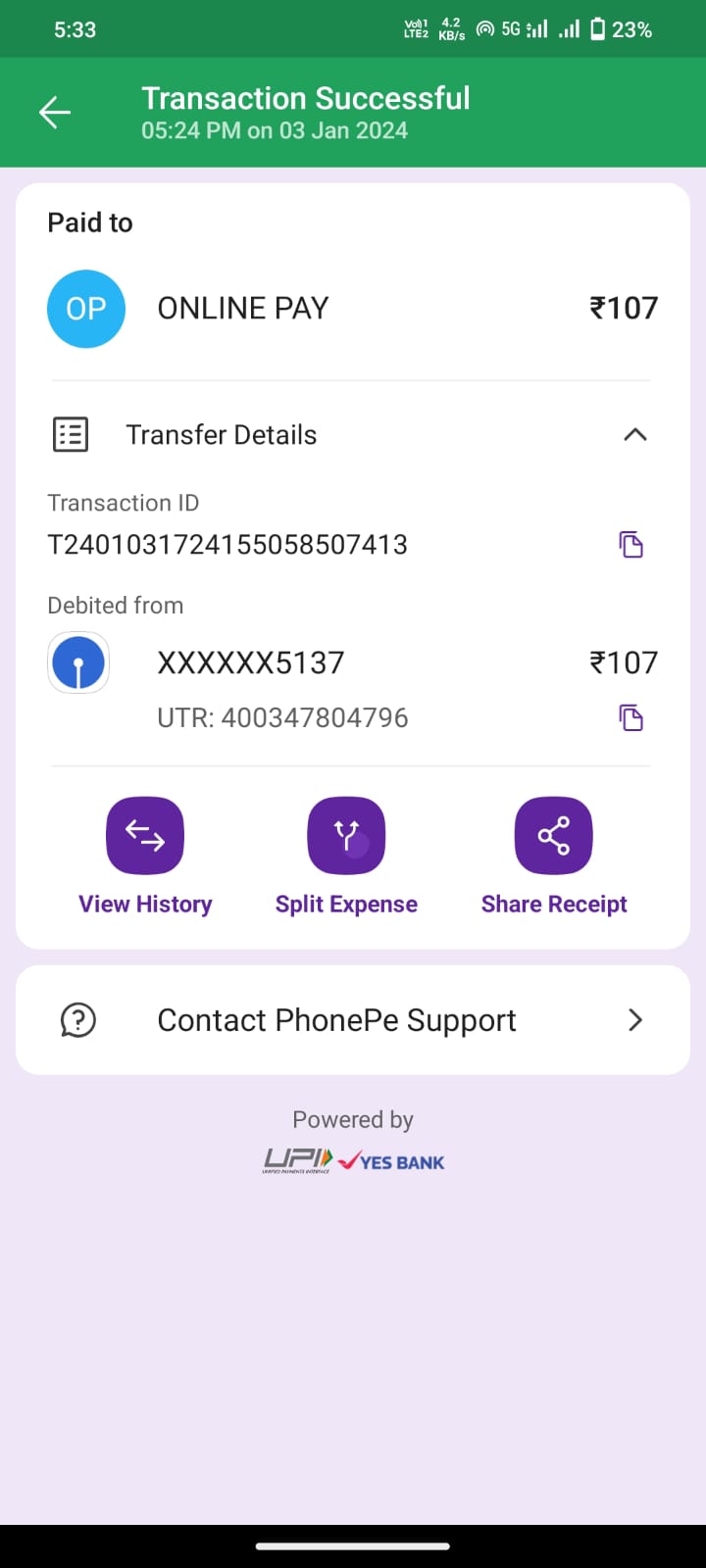The image size is (706, 1568).
Task: Copy the Transaction ID
Action: point(630,545)
